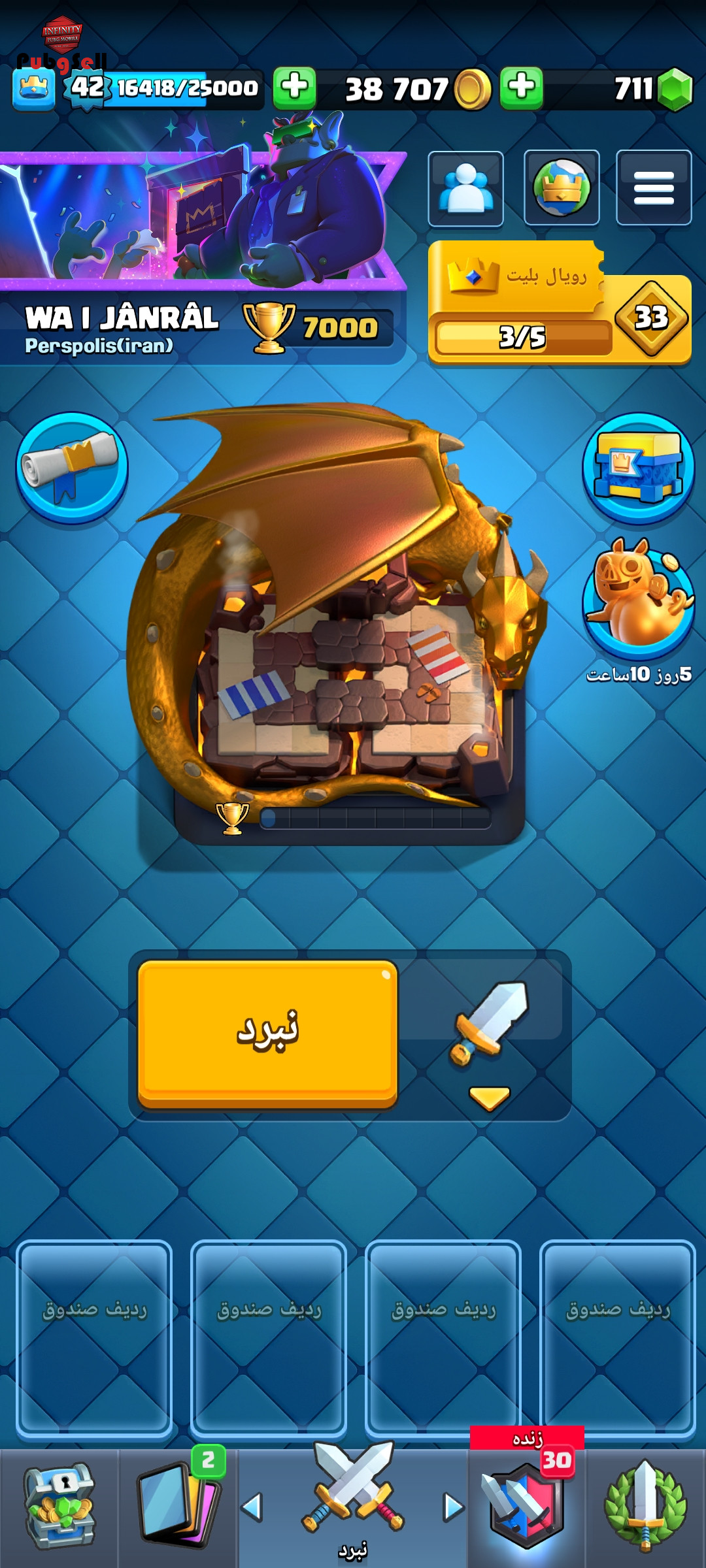706x1568 pixels.
Task: Open the news scroll icon
Action: click(x=72, y=467)
